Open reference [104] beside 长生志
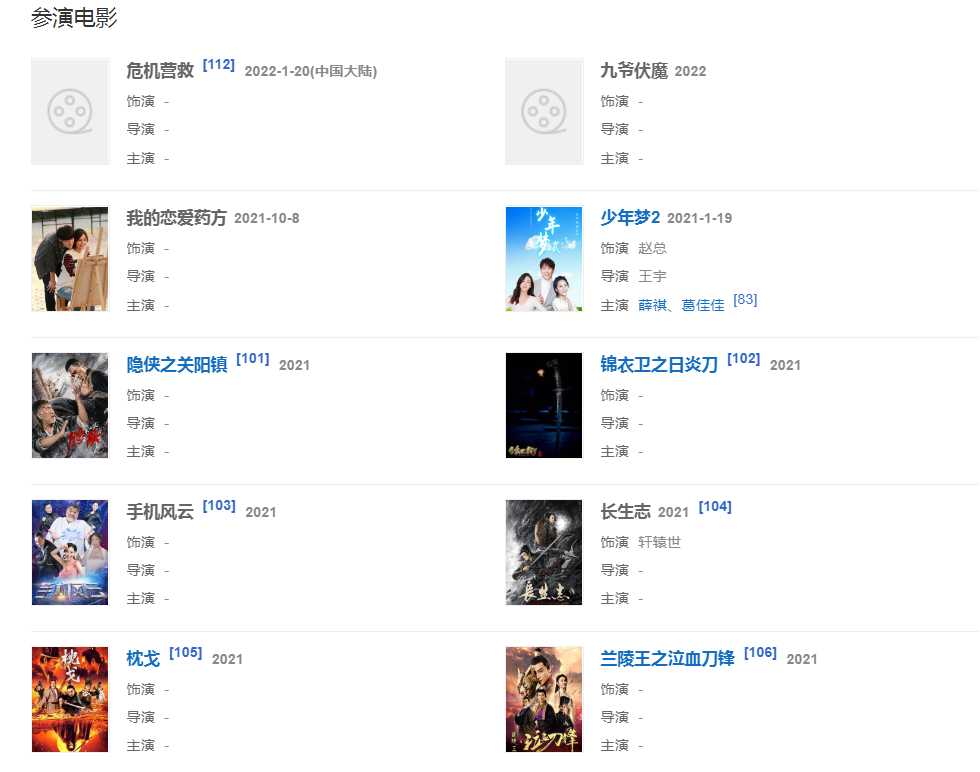 click(x=715, y=507)
